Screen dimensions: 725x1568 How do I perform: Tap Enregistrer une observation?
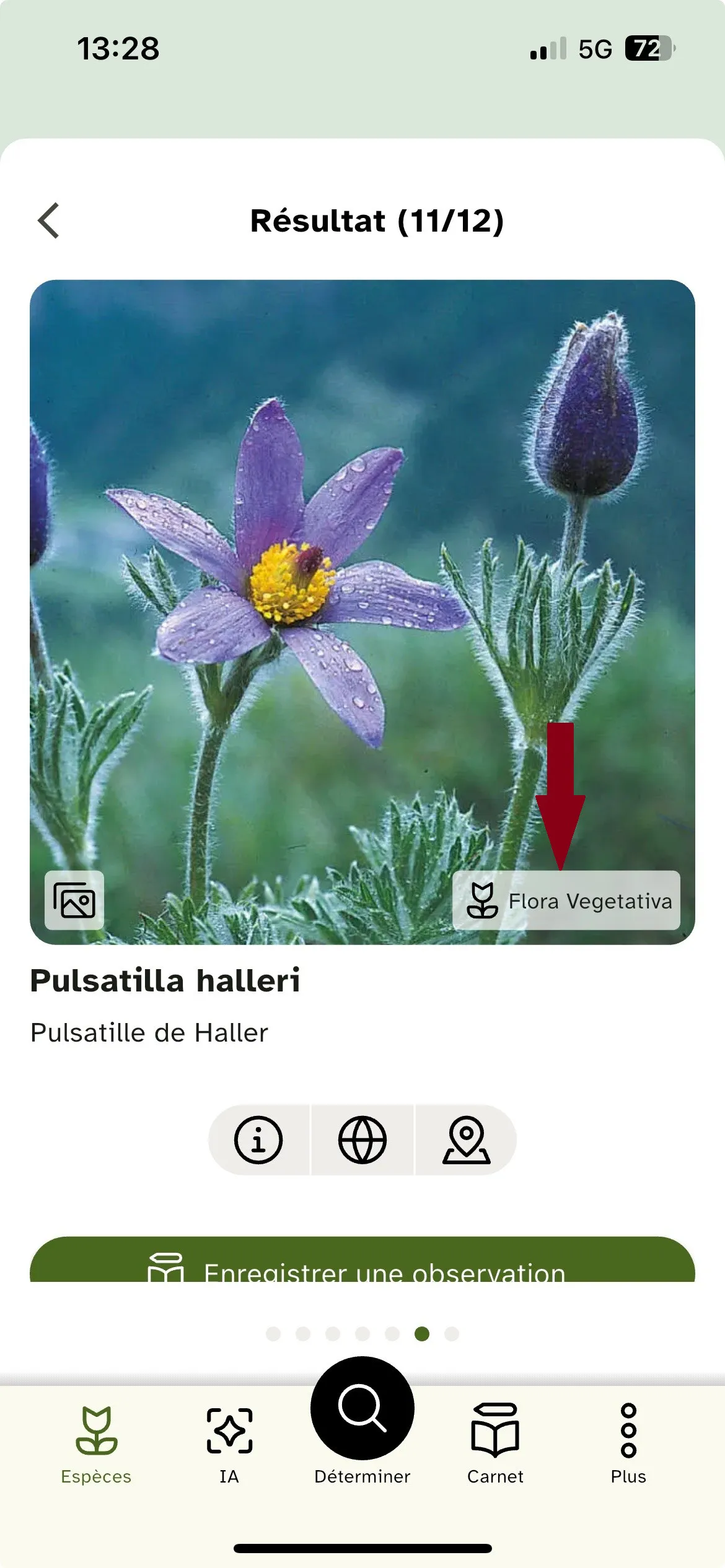362,1262
